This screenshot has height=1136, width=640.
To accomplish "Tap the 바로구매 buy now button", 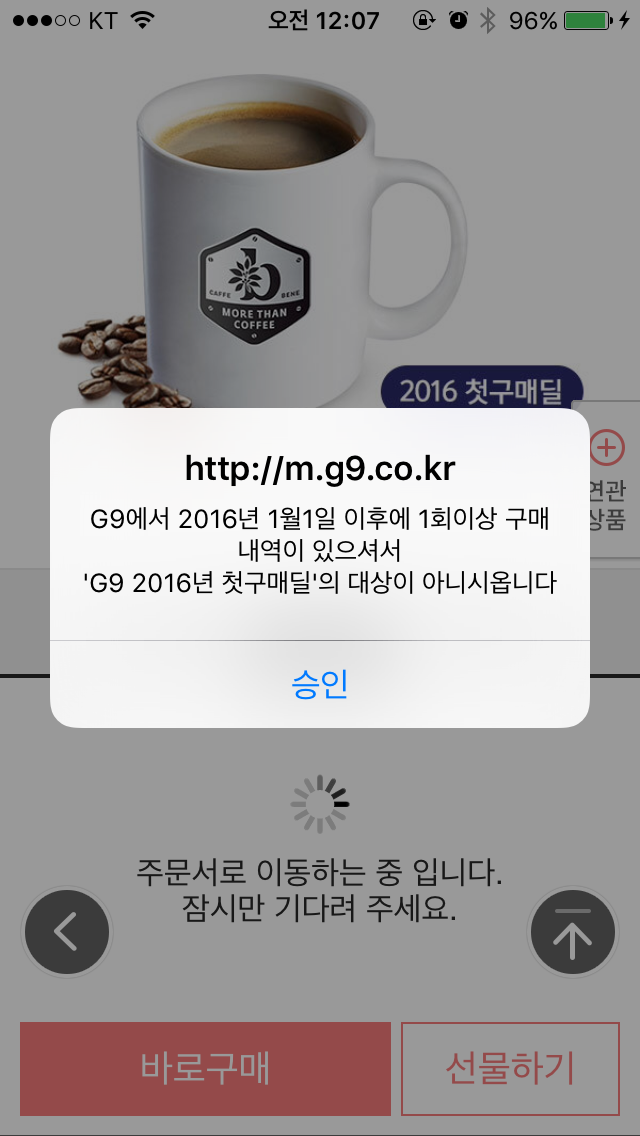I will (x=205, y=1068).
